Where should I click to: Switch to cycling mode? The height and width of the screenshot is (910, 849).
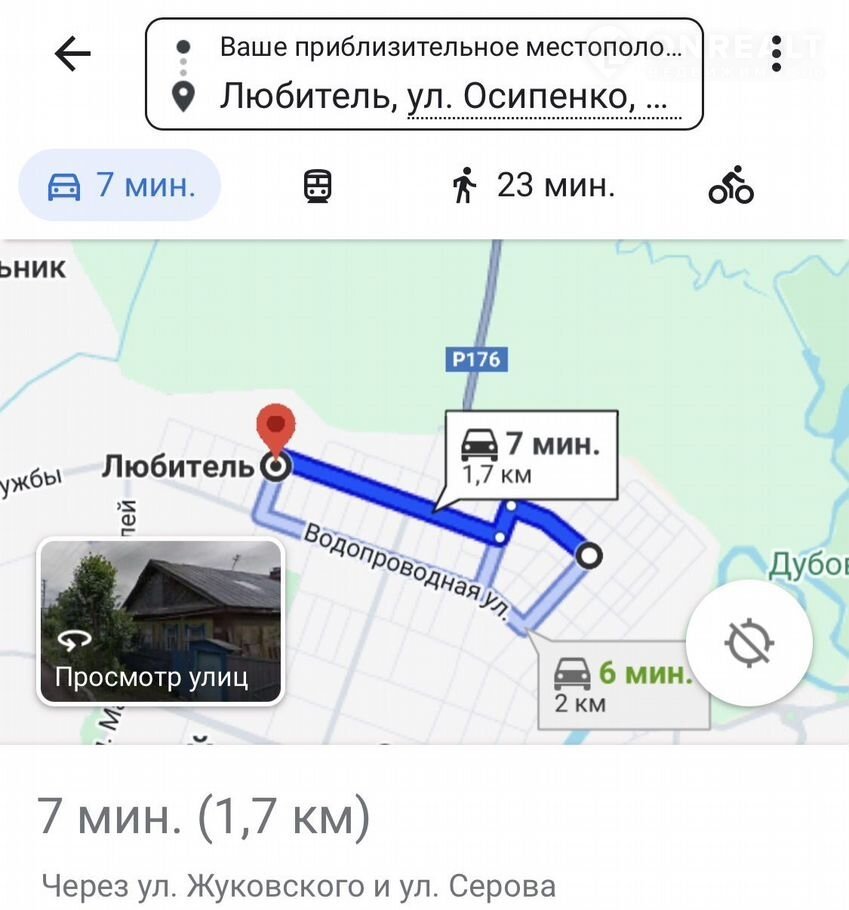[731, 185]
